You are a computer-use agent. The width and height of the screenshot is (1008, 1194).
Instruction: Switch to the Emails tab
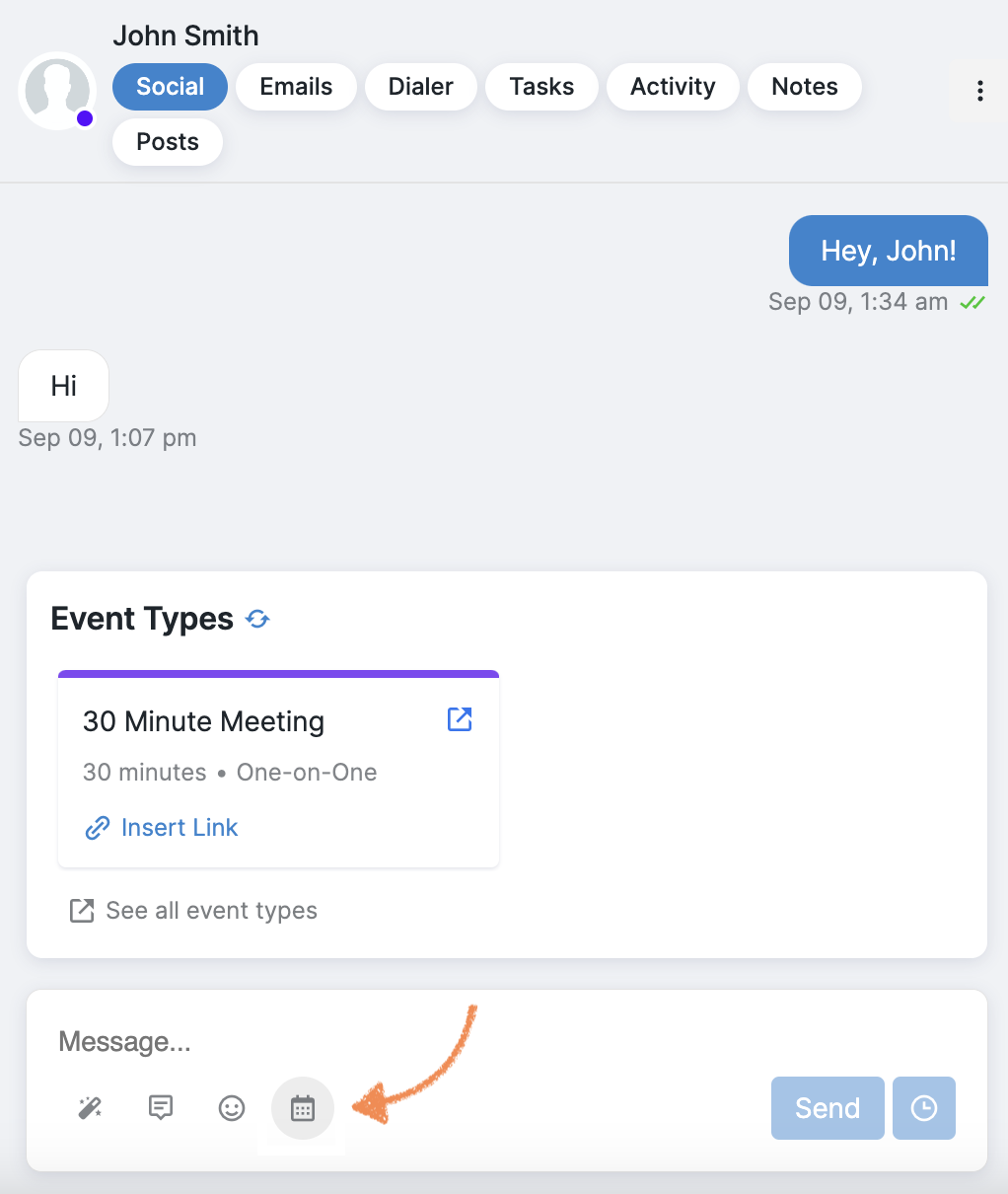tap(296, 87)
